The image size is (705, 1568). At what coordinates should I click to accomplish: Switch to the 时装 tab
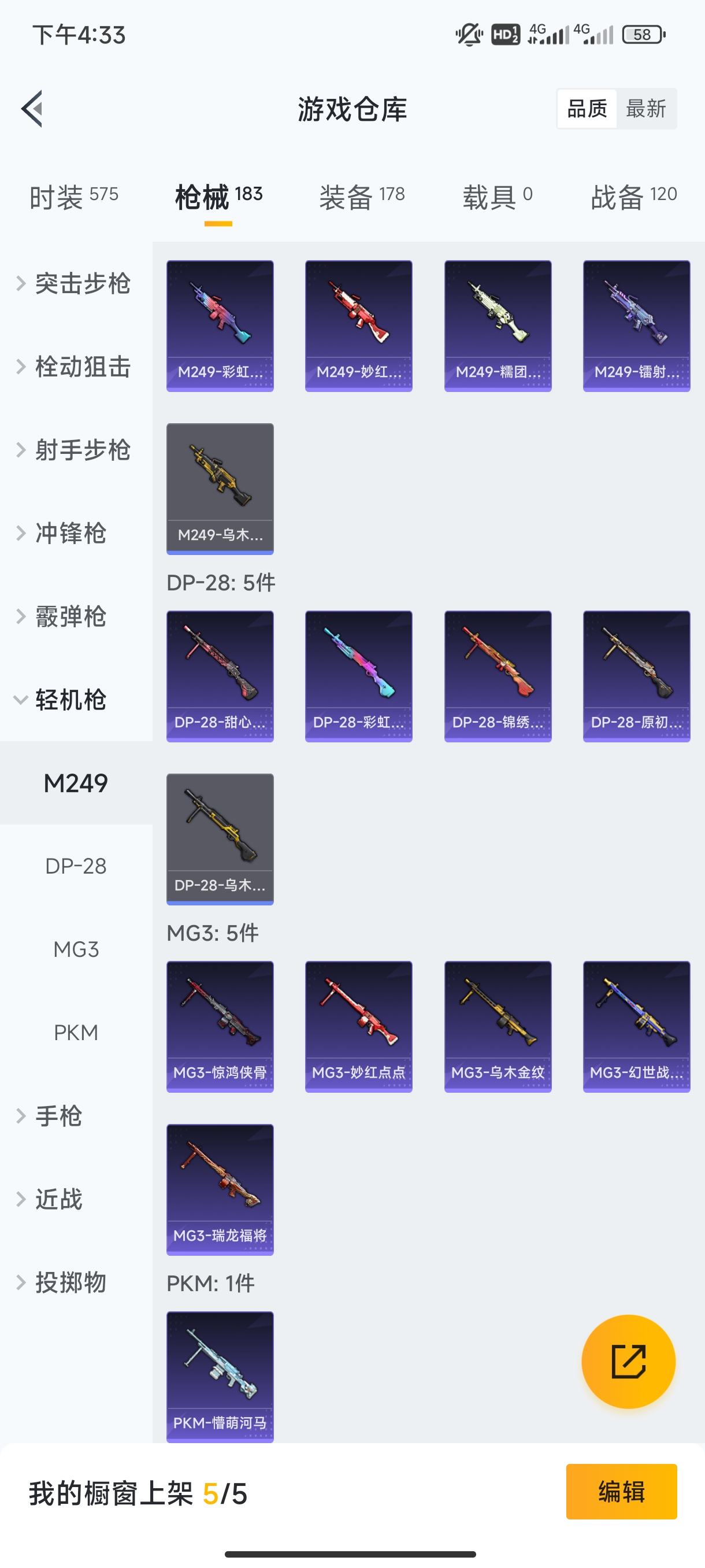click(x=73, y=197)
